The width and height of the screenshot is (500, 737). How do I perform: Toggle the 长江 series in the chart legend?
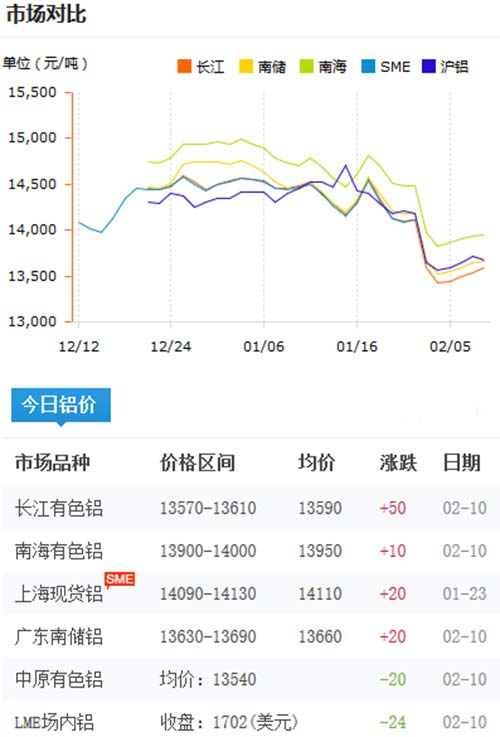coord(201,67)
